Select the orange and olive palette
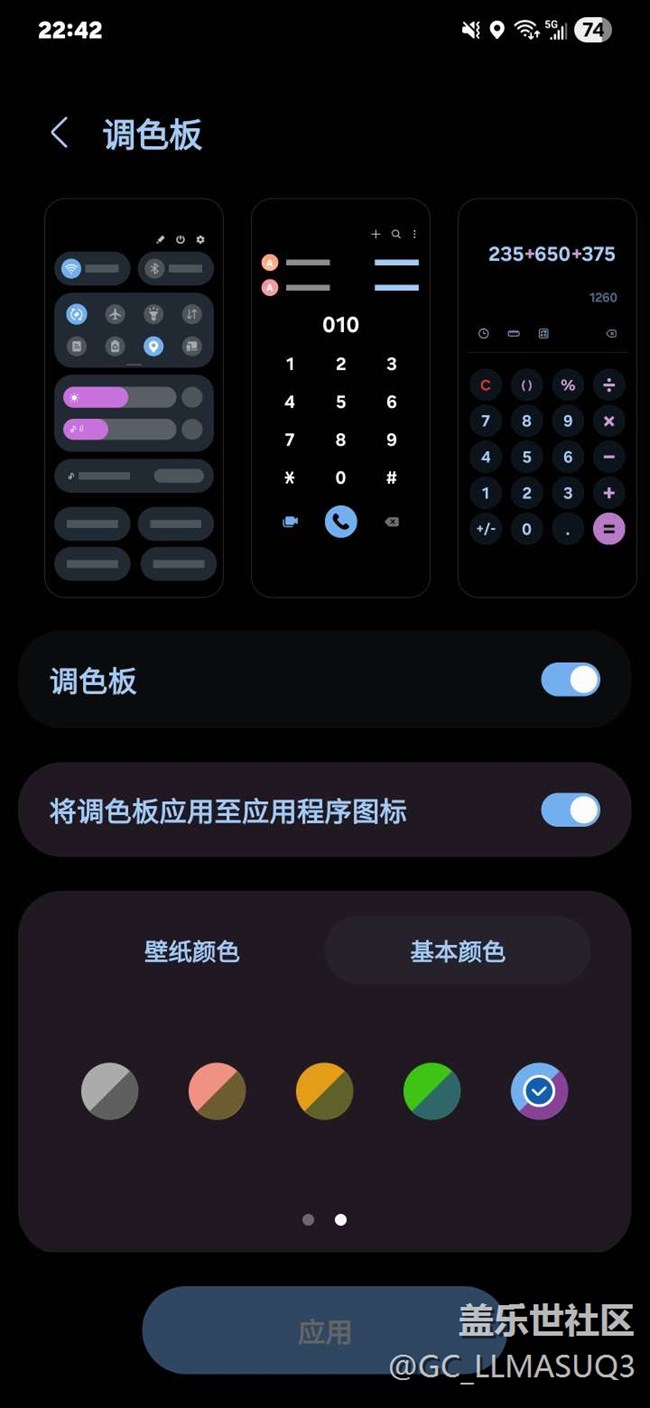Screen dimensions: 650x1408 tap(325, 1090)
